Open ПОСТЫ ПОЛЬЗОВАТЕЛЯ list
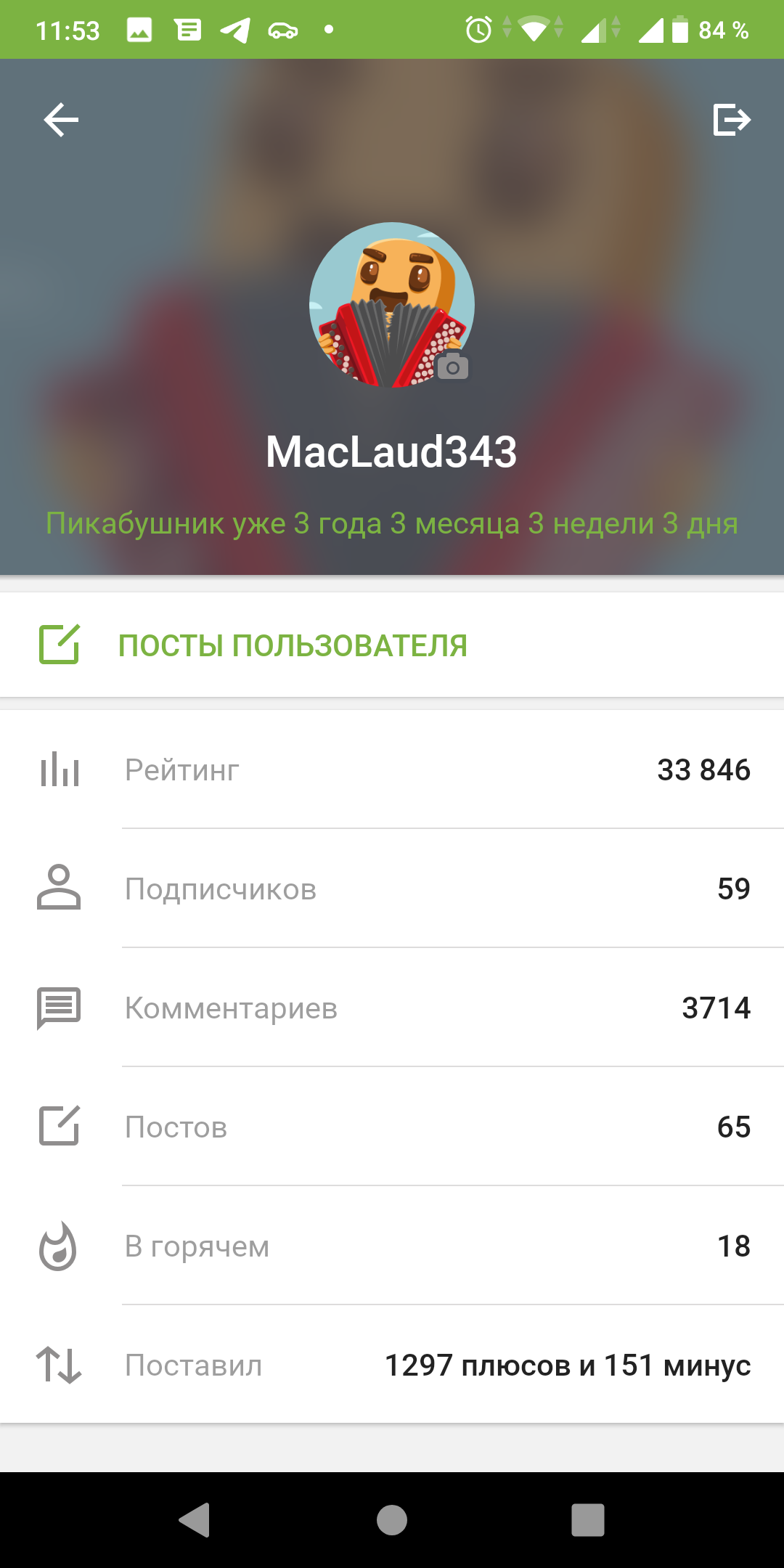784x1568 pixels. pos(292,645)
